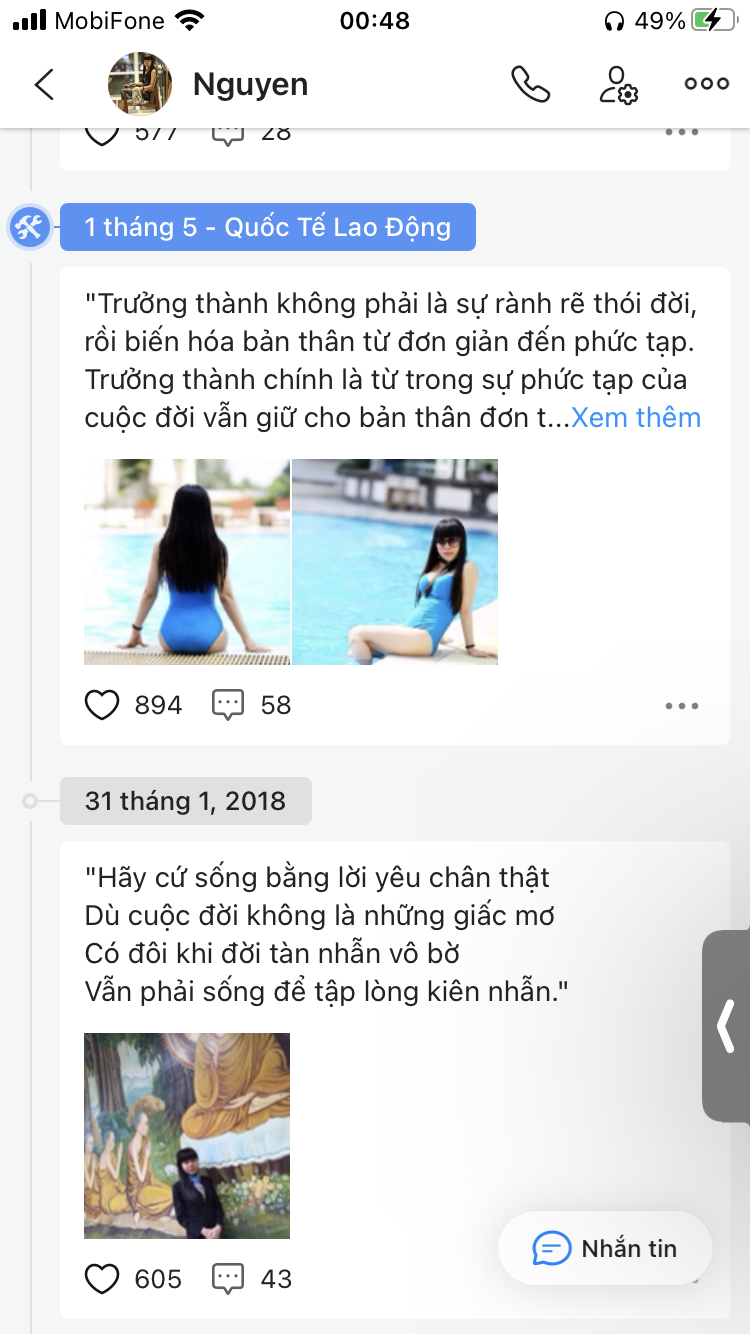The width and height of the screenshot is (750, 1334).
Task: Collapse the side panel using the chevron handle
Action: click(x=724, y=1024)
